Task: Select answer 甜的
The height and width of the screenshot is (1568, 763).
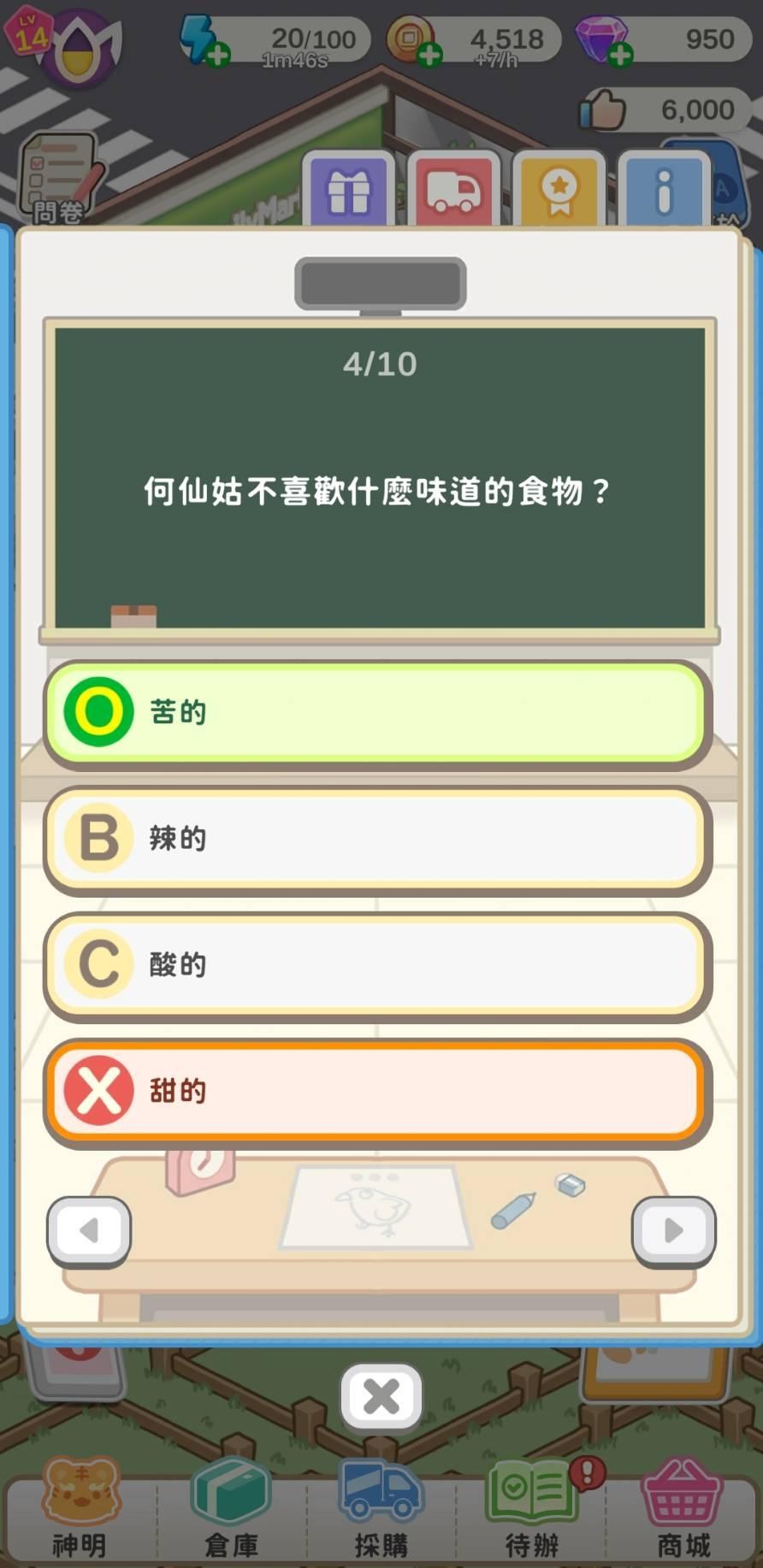Action: 377,1092
